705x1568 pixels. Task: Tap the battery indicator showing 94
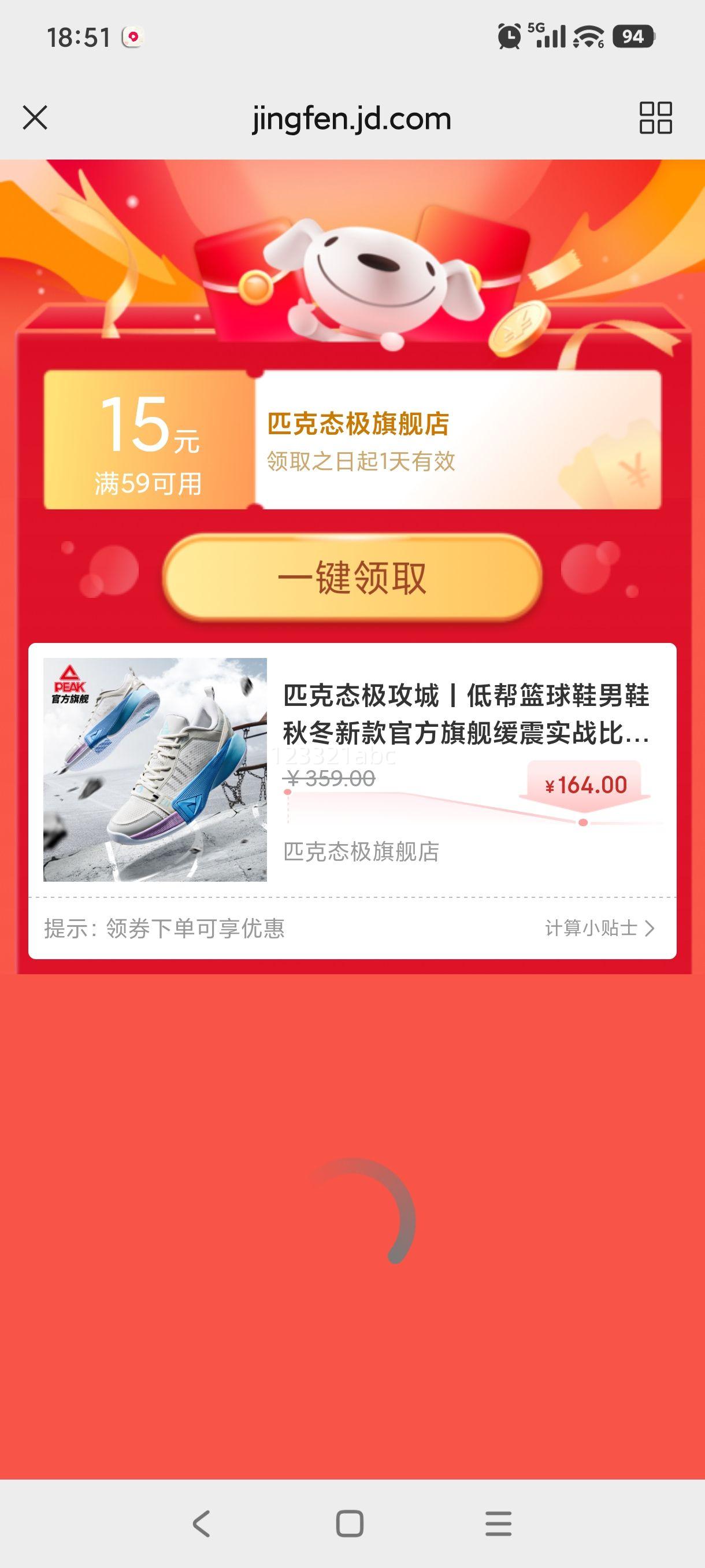[x=633, y=35]
